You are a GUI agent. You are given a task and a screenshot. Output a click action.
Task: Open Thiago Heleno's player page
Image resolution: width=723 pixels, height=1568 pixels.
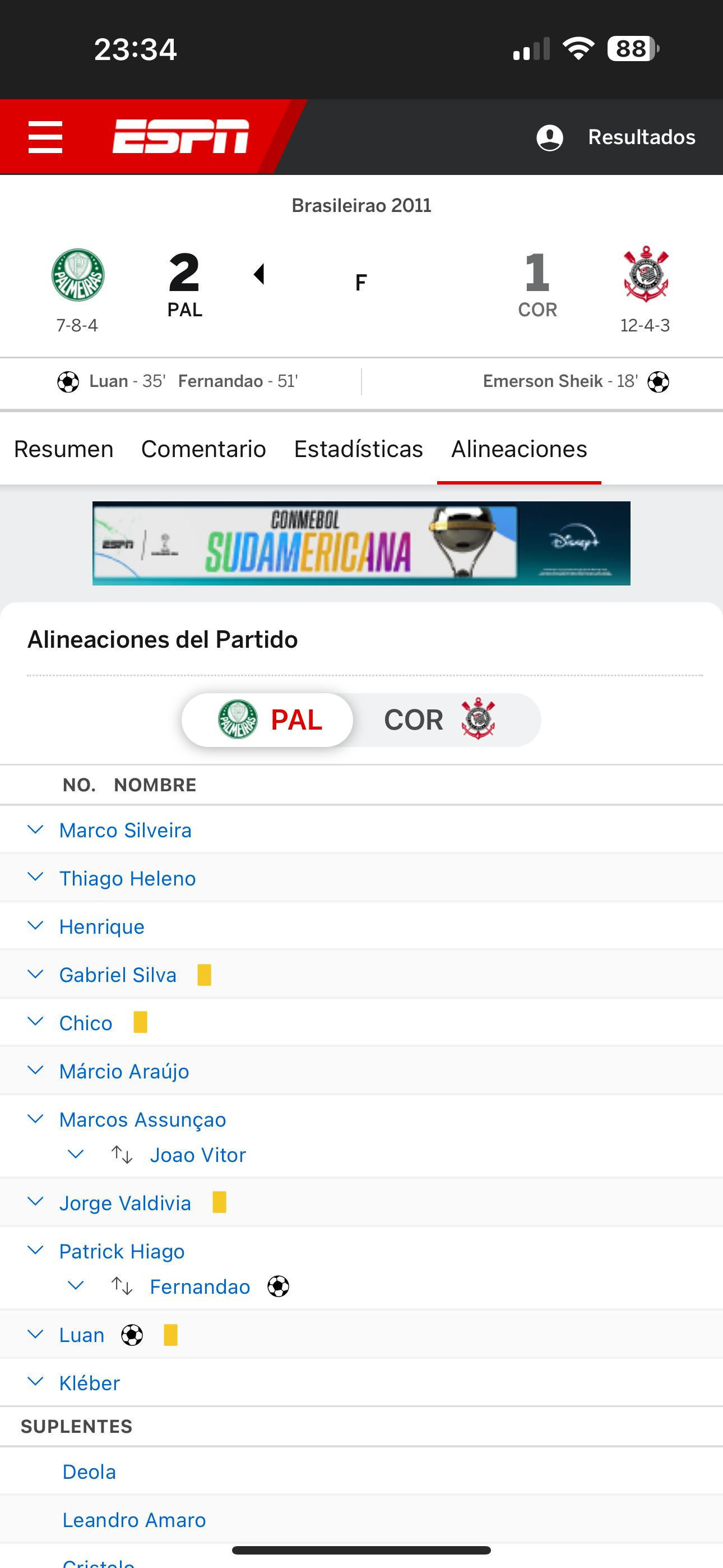pos(127,878)
